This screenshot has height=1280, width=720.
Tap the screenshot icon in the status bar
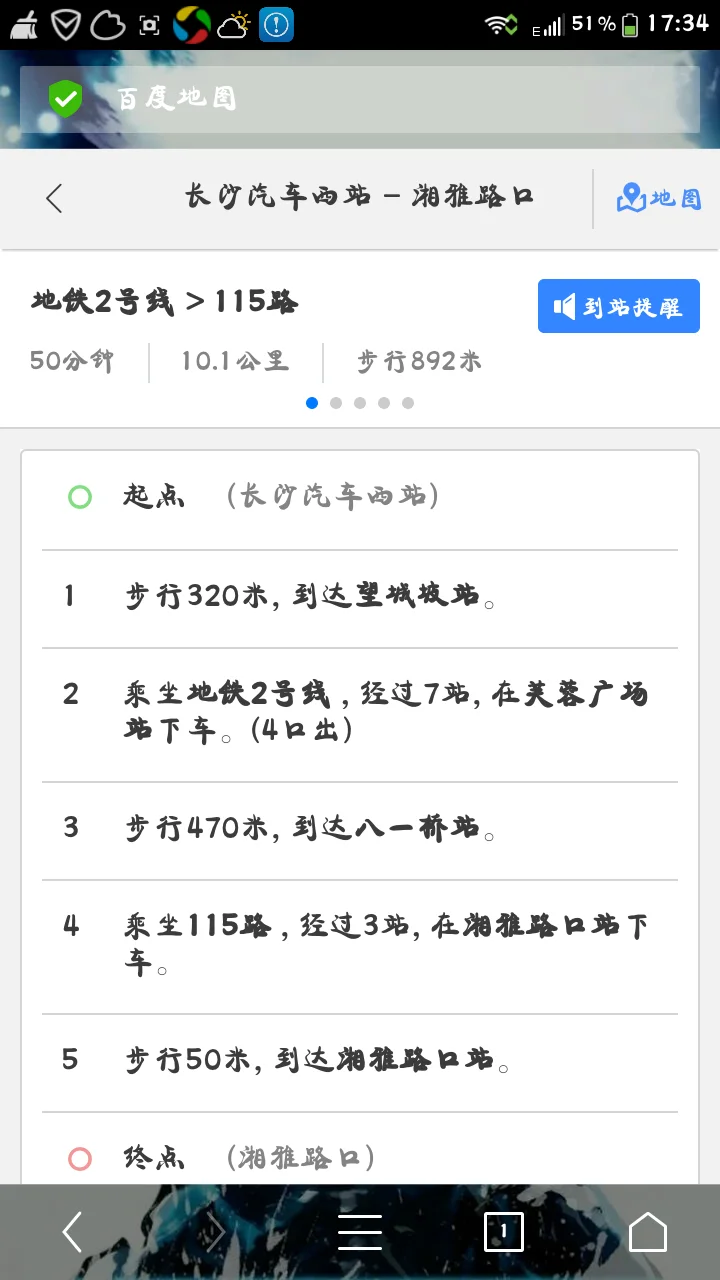pyautogui.click(x=150, y=23)
